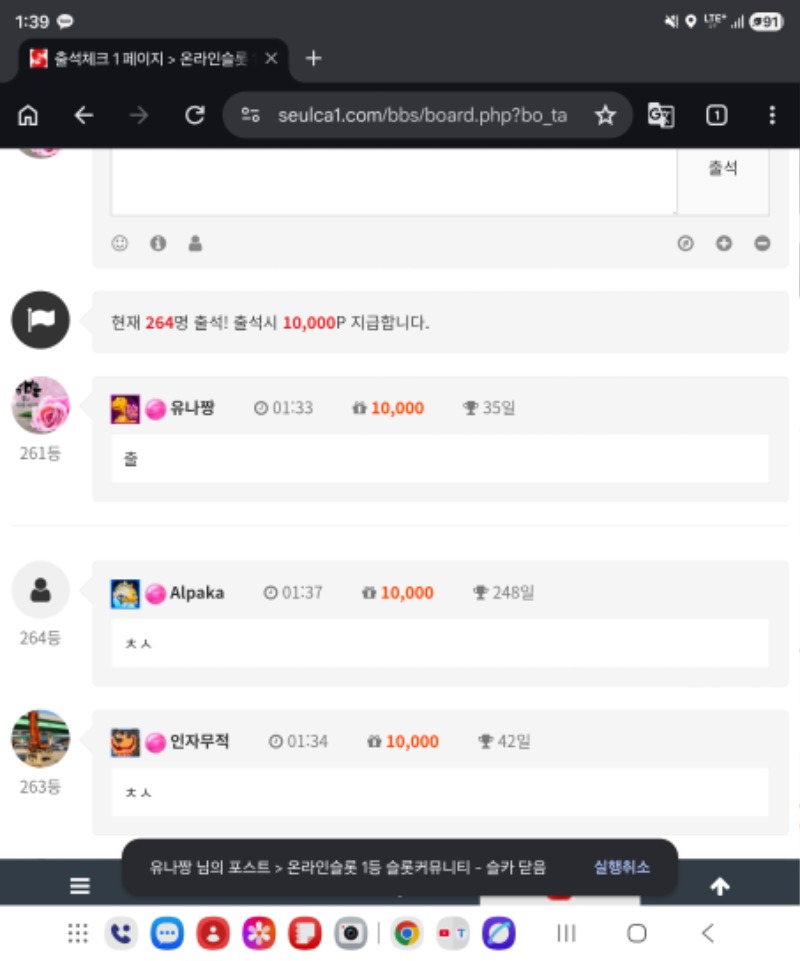This screenshot has height=961, width=800.
Task: Shrink the comment box with minus icon
Action: click(x=762, y=243)
